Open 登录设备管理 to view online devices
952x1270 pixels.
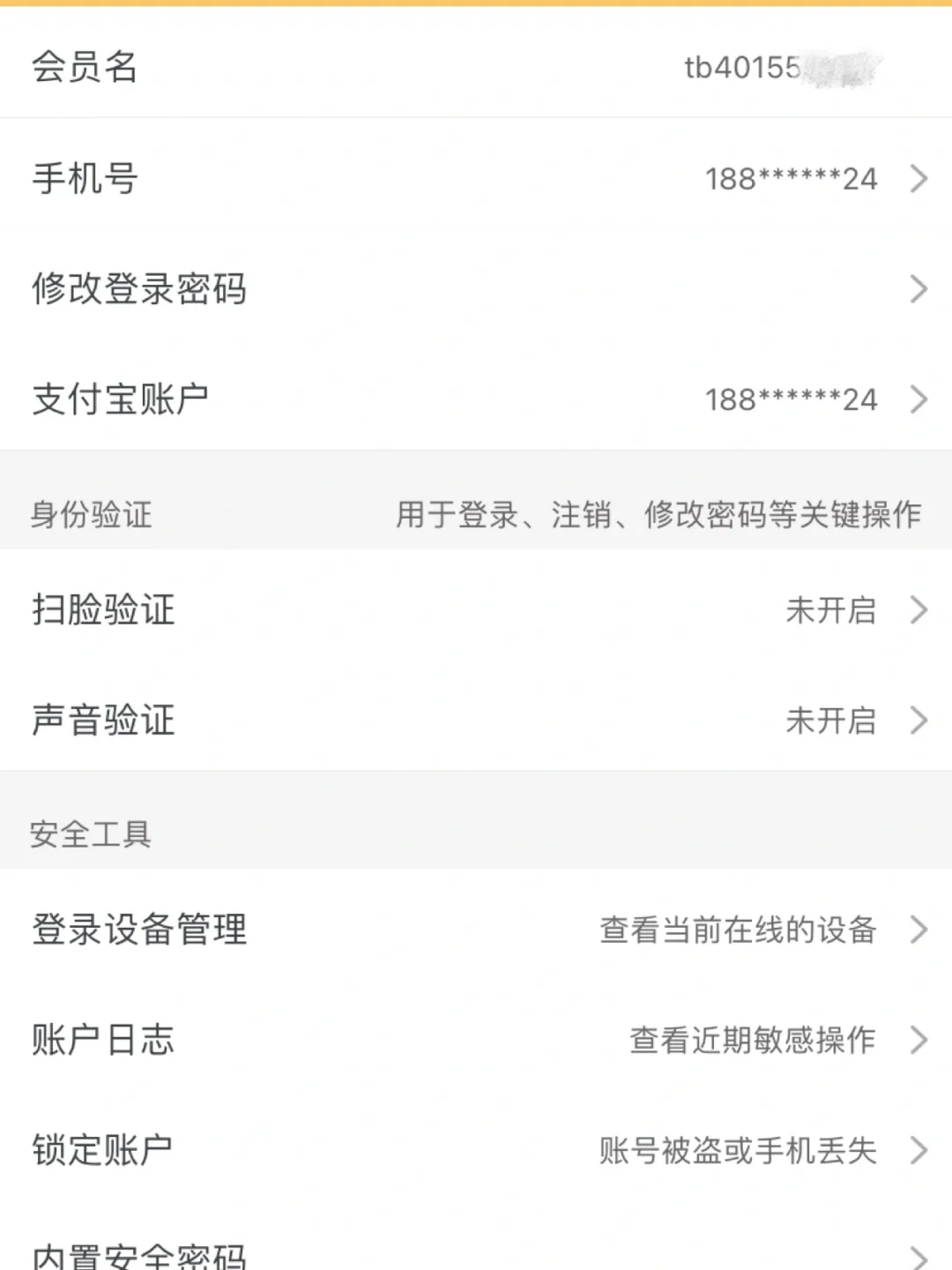coord(476,930)
